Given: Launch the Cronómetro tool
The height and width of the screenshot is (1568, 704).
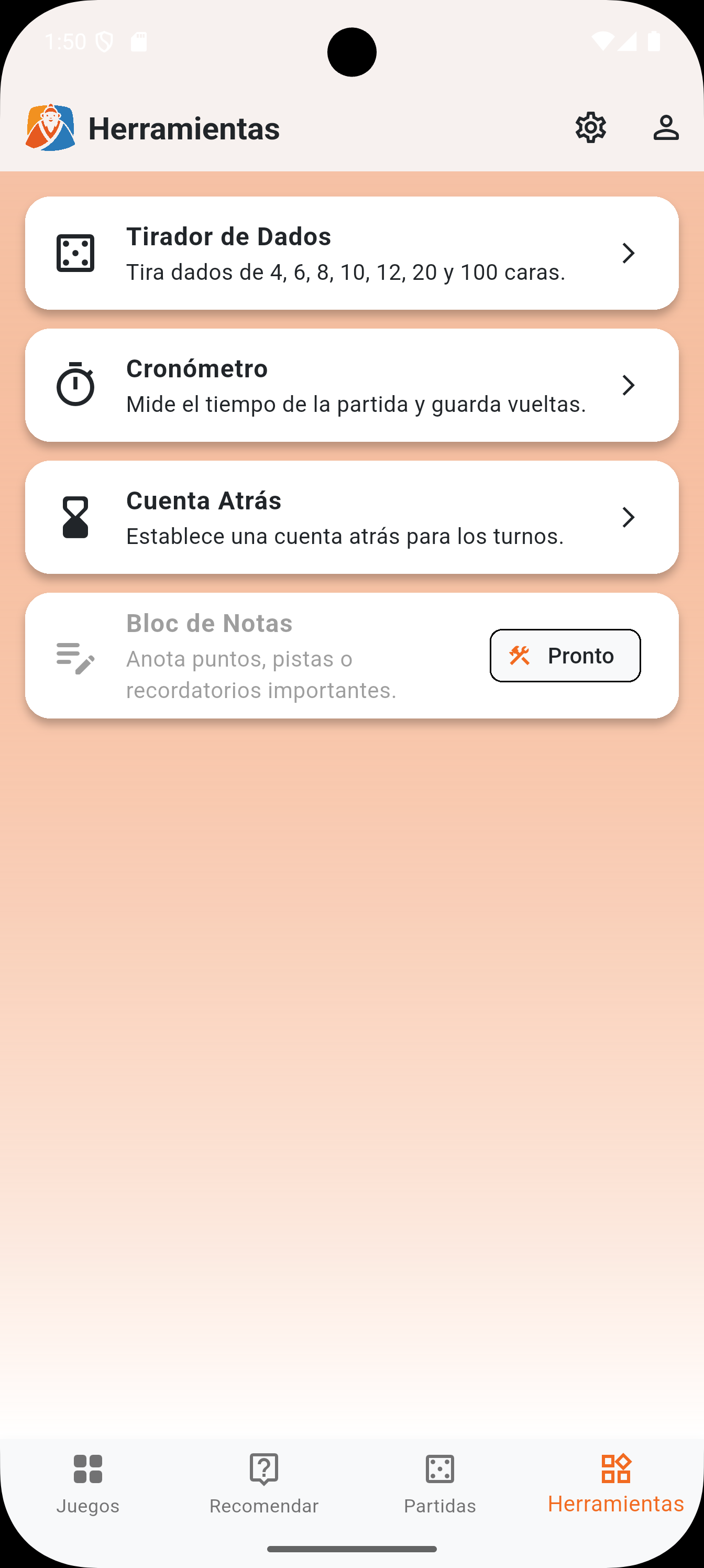Looking at the screenshot, I should click(351, 385).
